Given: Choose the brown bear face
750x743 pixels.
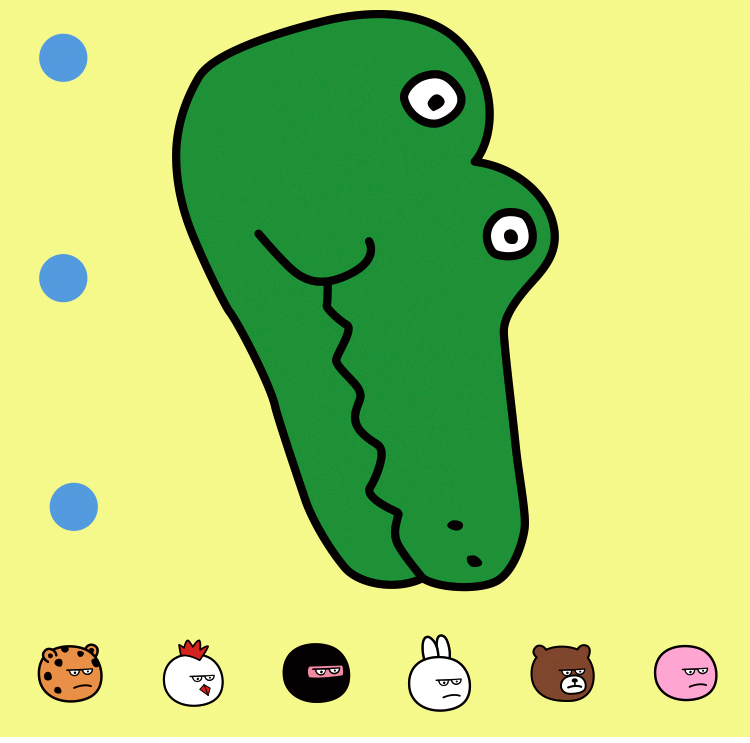Looking at the screenshot, I should 562,673.
